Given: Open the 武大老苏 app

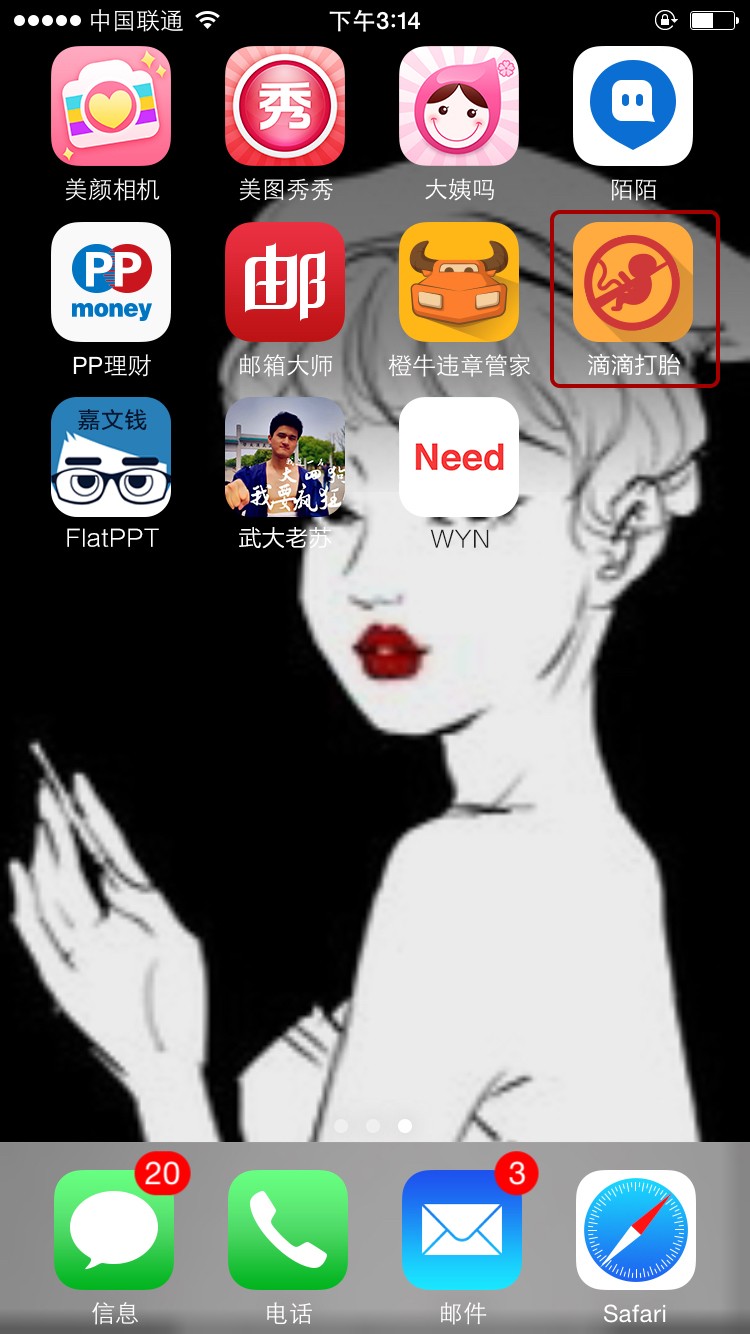Looking at the screenshot, I should 285,457.
